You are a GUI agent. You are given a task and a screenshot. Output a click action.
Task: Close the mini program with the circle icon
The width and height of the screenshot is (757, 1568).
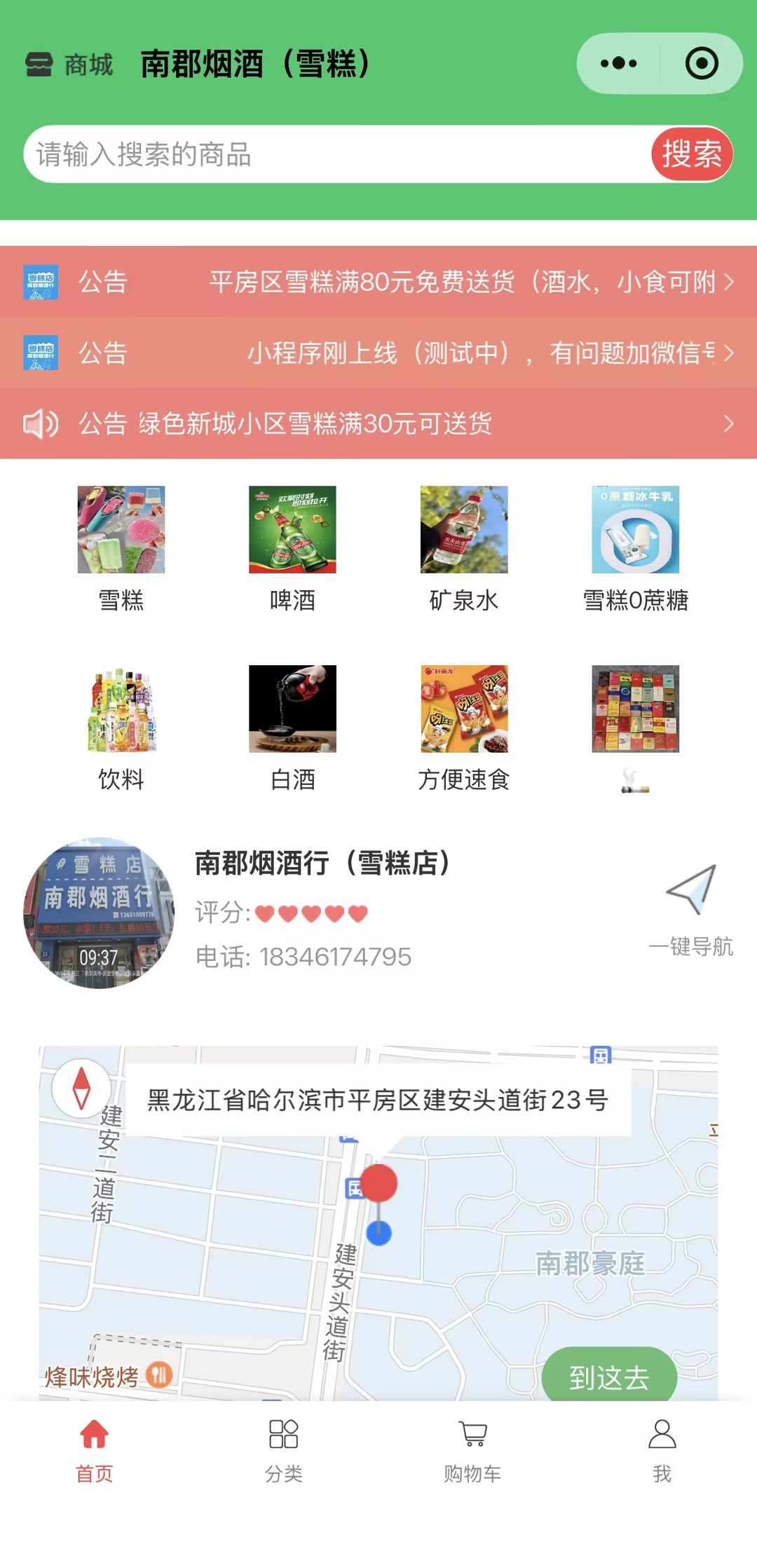pyautogui.click(x=701, y=64)
